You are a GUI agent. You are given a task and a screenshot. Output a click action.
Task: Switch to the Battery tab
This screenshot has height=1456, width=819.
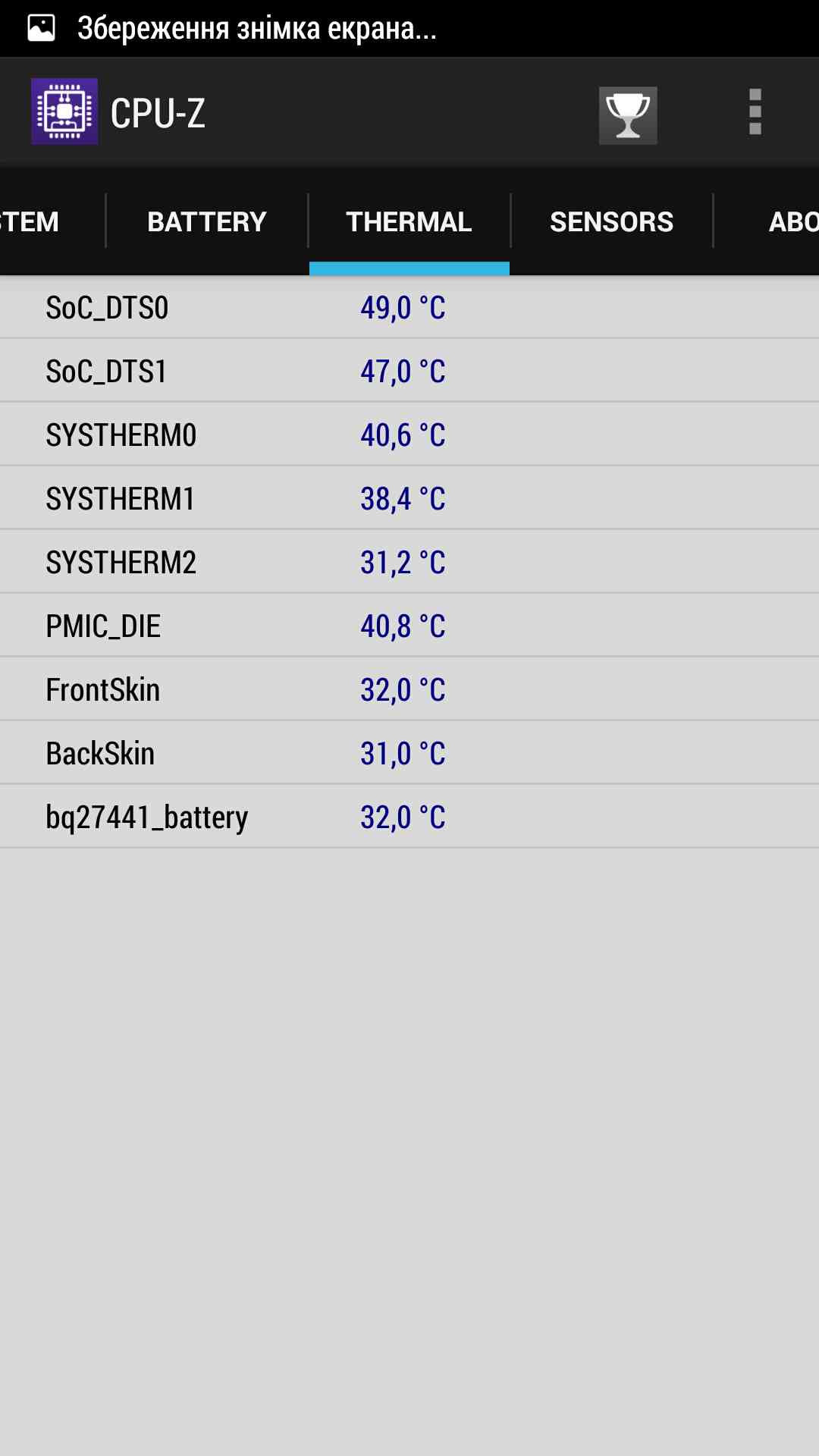206,221
